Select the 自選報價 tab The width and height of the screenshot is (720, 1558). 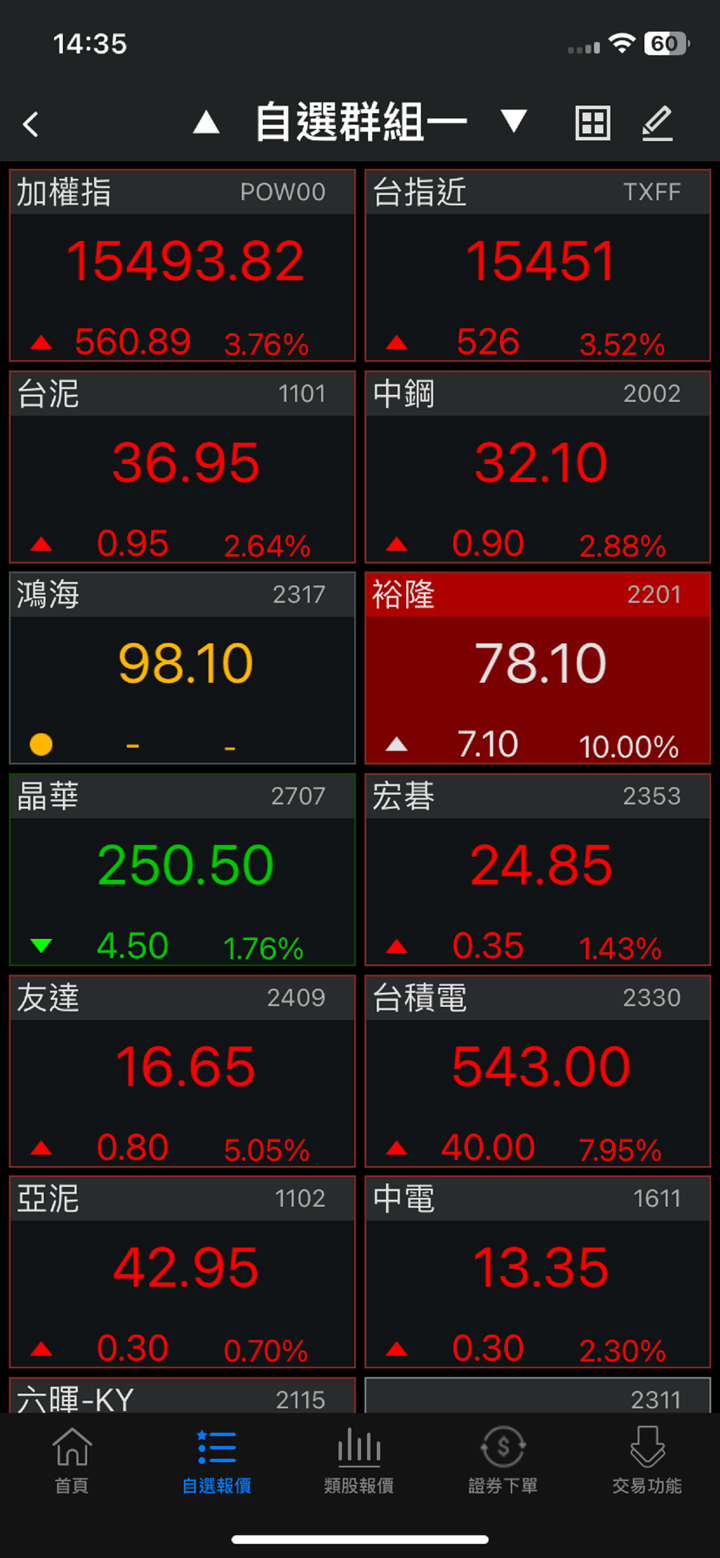[x=216, y=1460]
